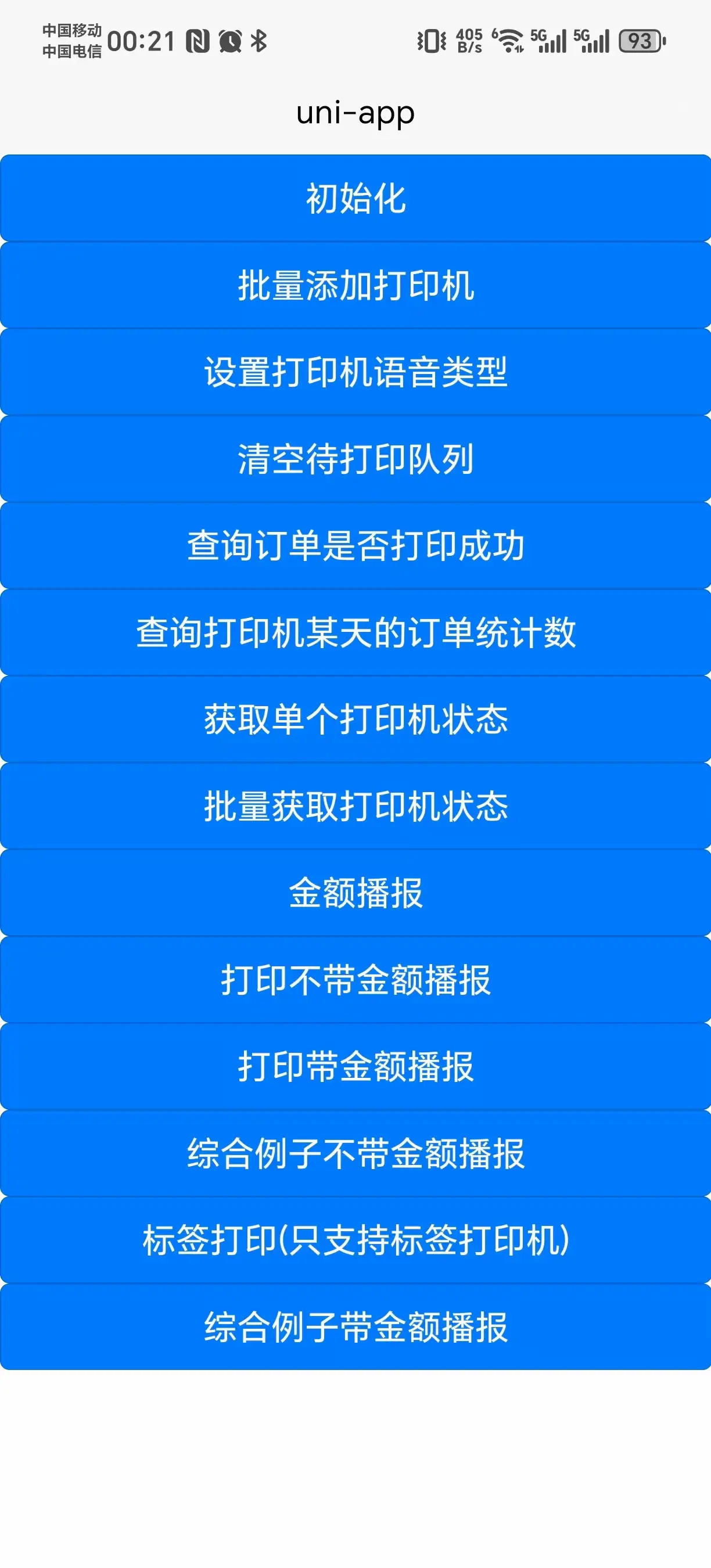Screen dimensions: 711x1568
Task: Choose 批量获取打印机状态
Action: click(x=355, y=806)
